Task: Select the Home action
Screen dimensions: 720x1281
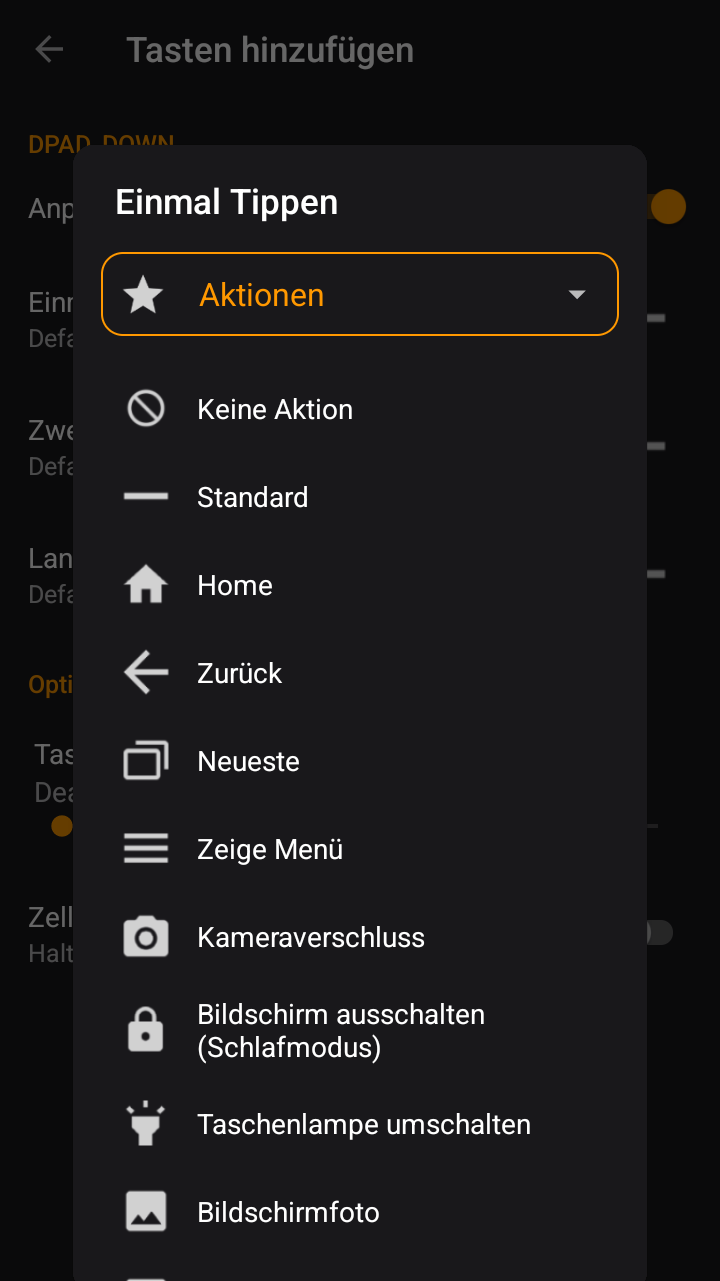Action: (235, 586)
